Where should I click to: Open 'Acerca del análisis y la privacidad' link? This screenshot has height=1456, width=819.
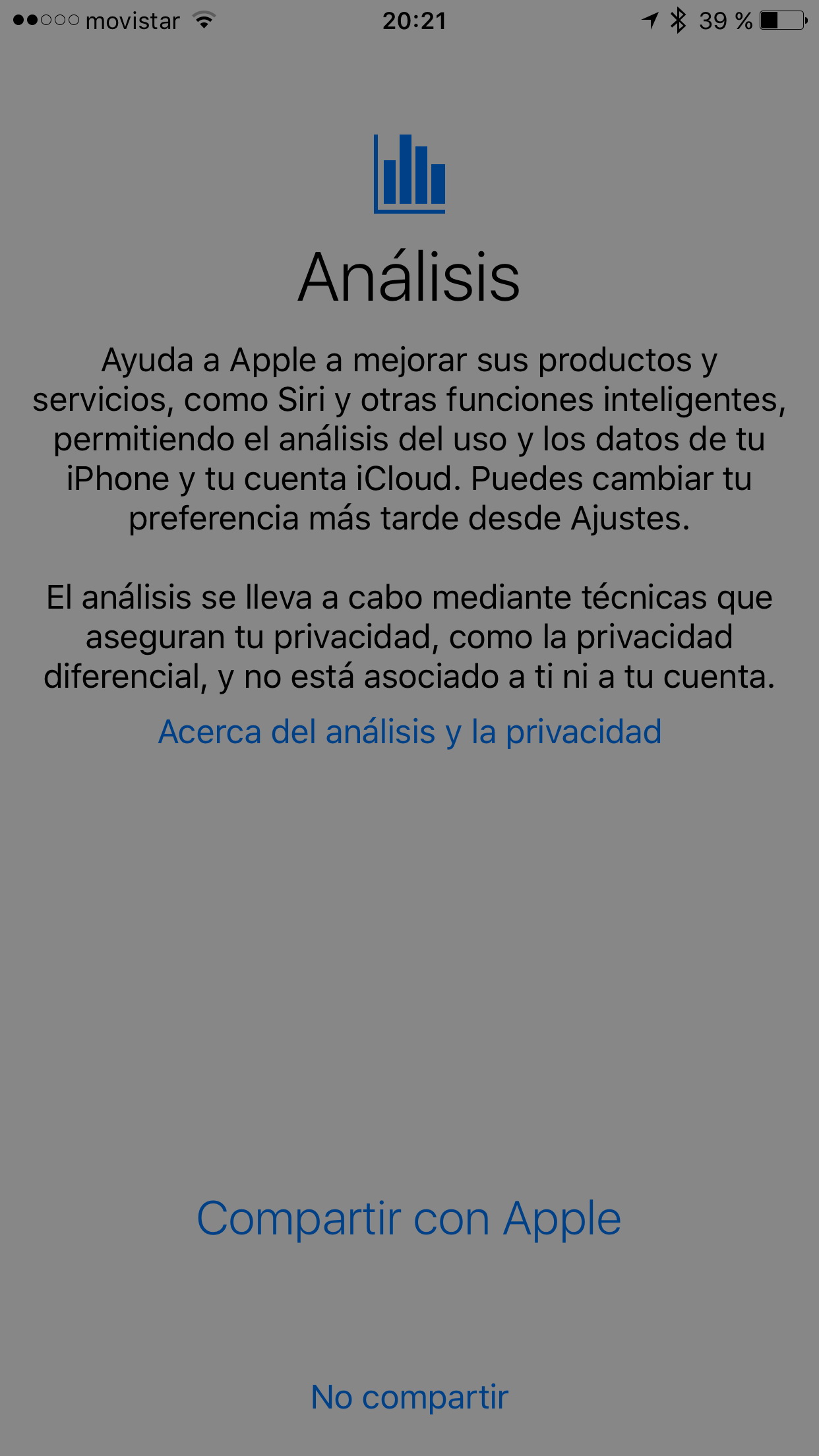click(x=409, y=732)
